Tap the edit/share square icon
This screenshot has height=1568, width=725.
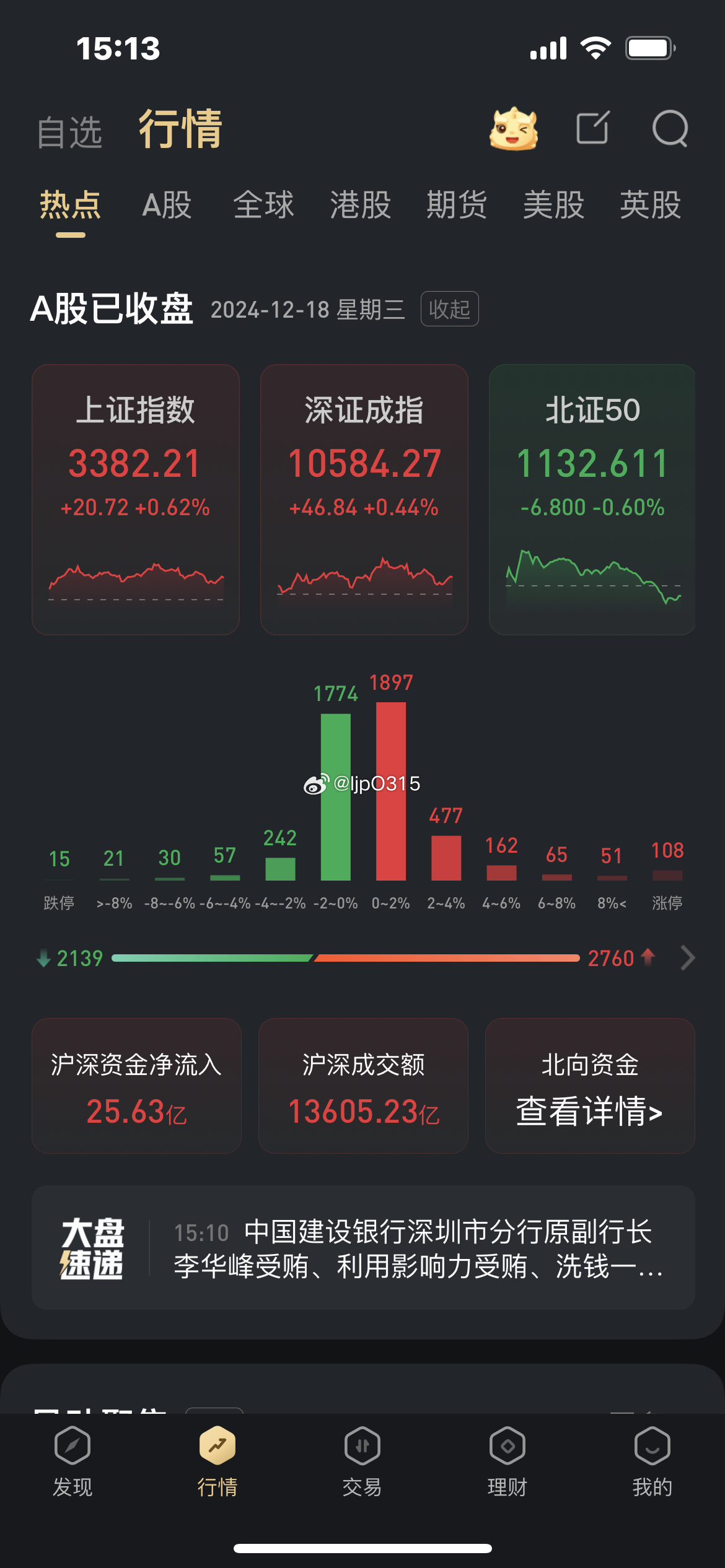(x=593, y=128)
